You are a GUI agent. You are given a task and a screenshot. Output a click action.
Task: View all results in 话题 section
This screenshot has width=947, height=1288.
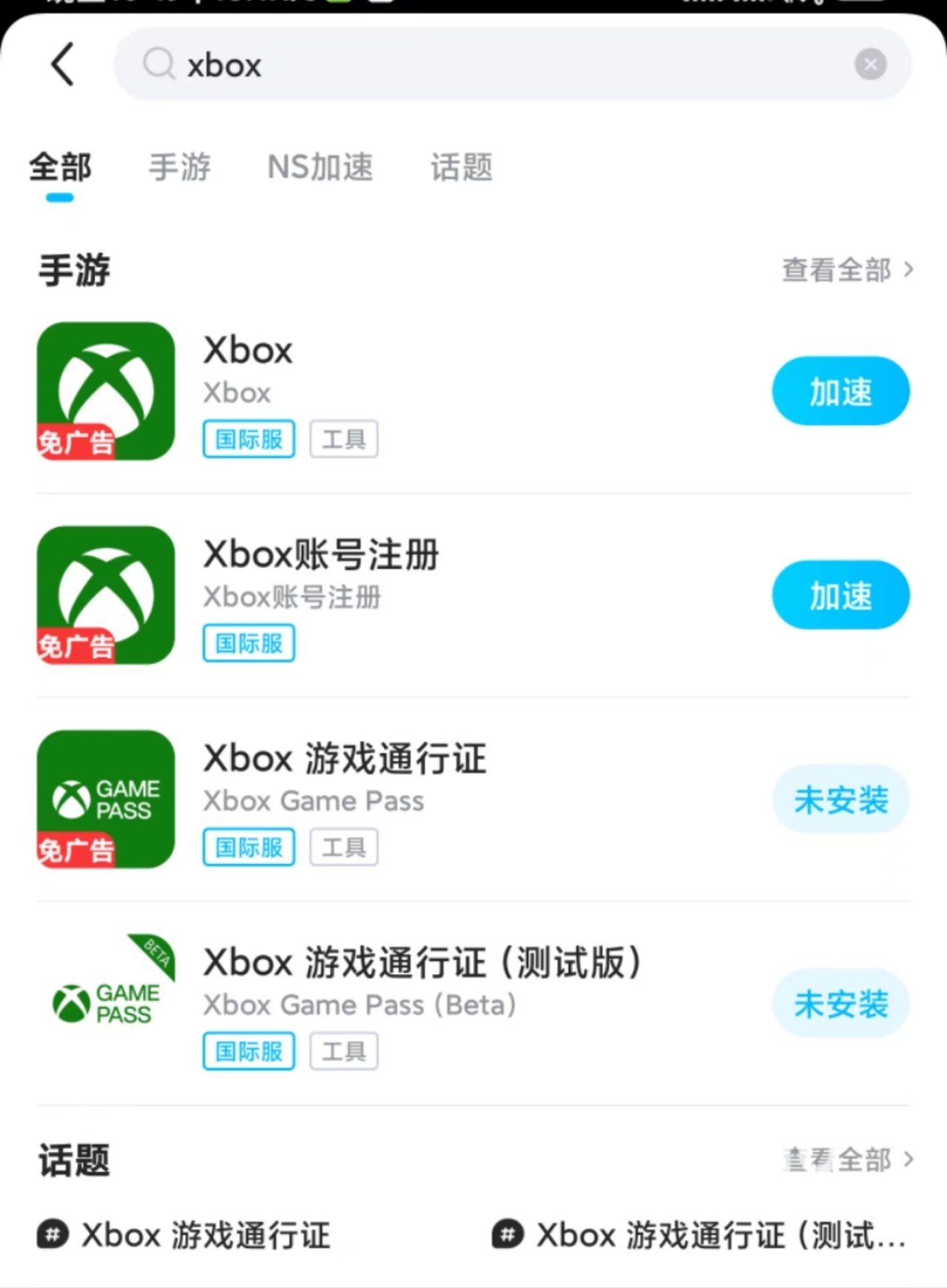pos(846,1160)
